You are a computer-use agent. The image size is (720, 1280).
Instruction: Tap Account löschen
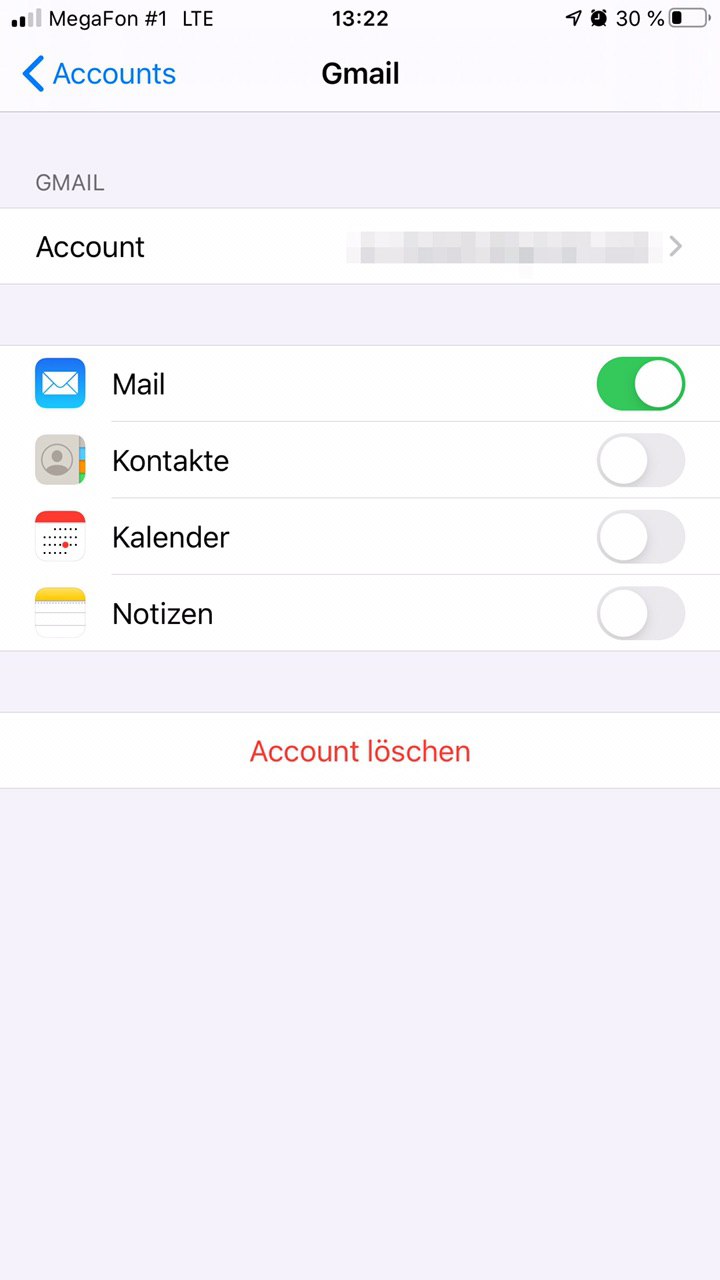click(360, 751)
